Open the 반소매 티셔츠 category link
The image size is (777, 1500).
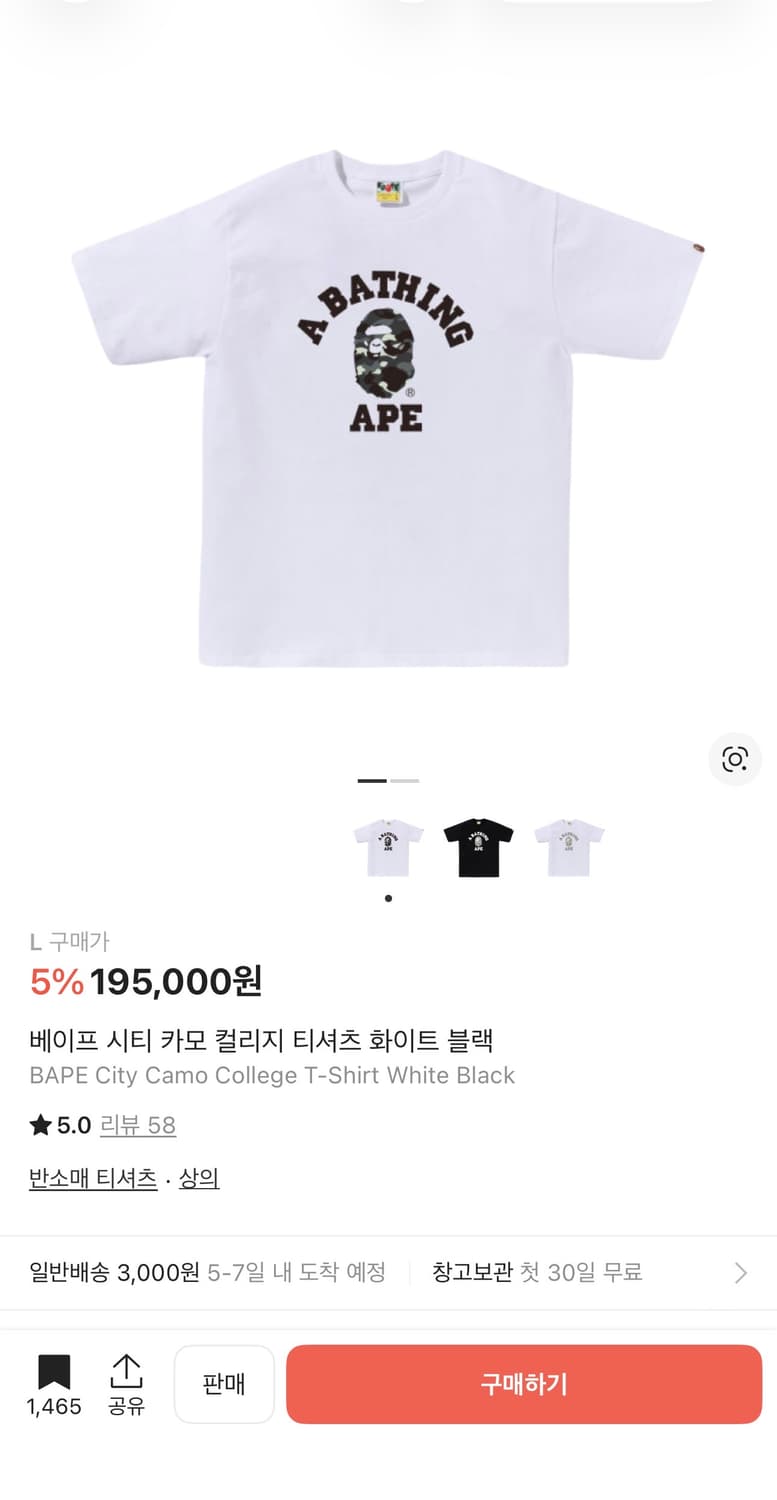(92, 1177)
